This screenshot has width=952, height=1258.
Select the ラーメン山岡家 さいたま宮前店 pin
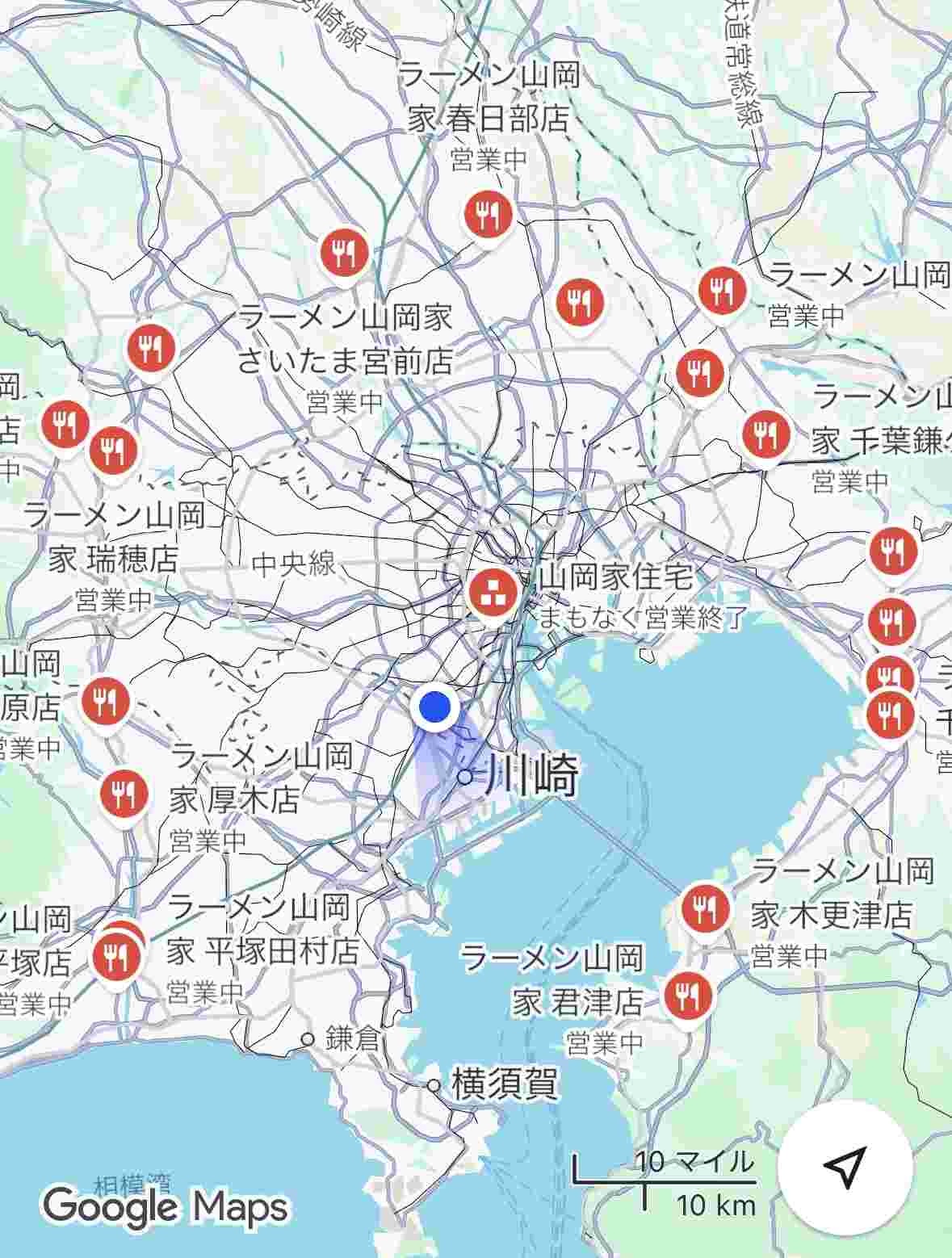point(345,253)
